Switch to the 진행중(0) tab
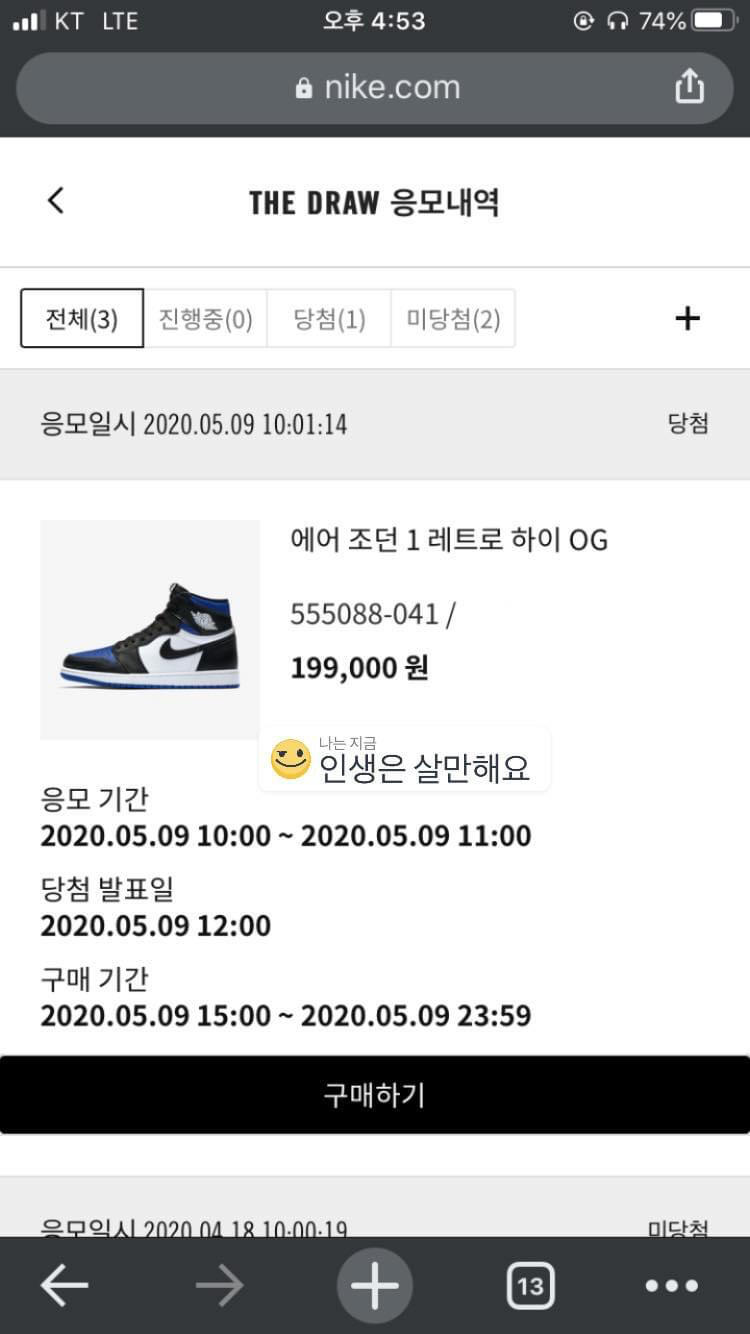750x1334 pixels. 205,319
